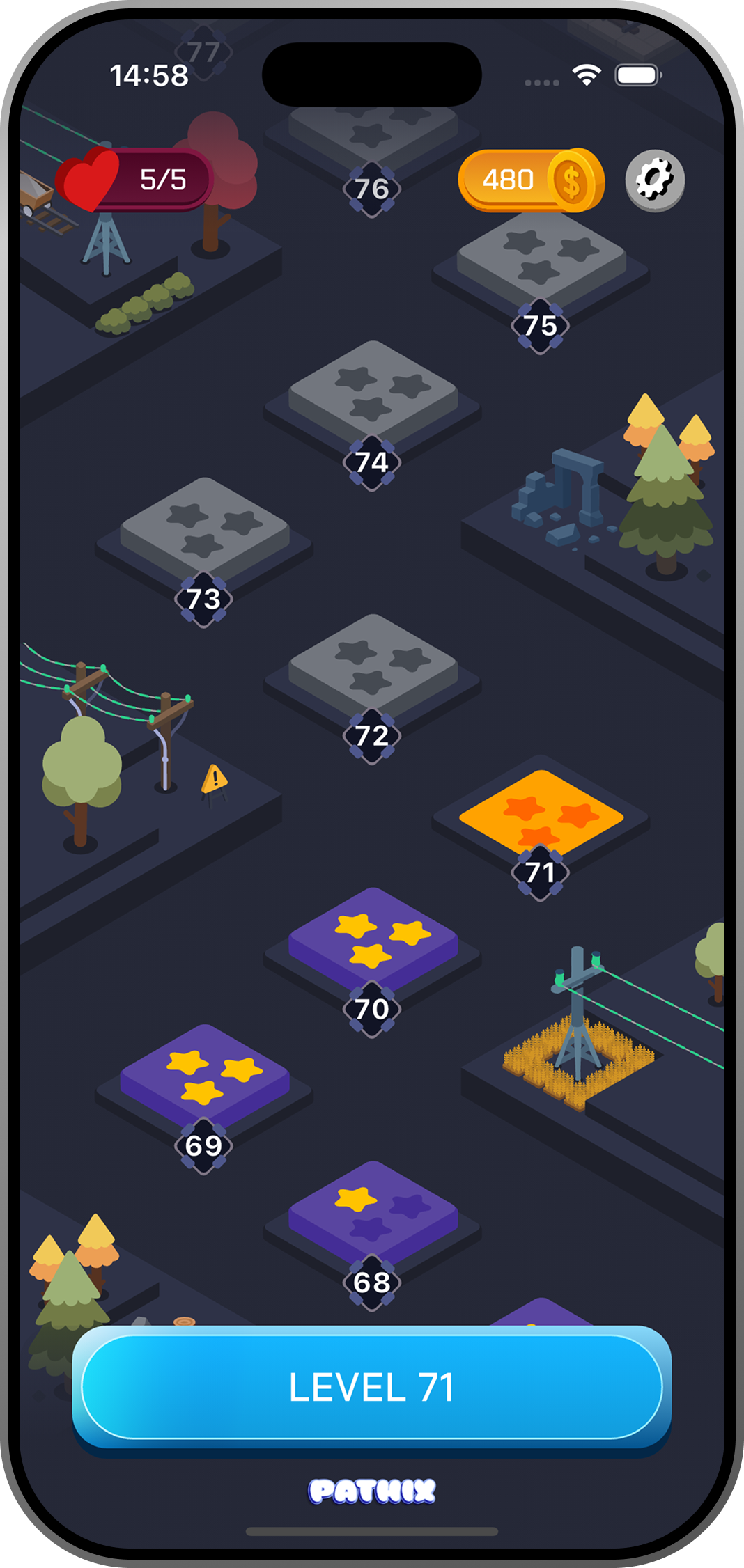Tap the locked level 75 tile
The image size is (744, 1568).
pos(541,258)
